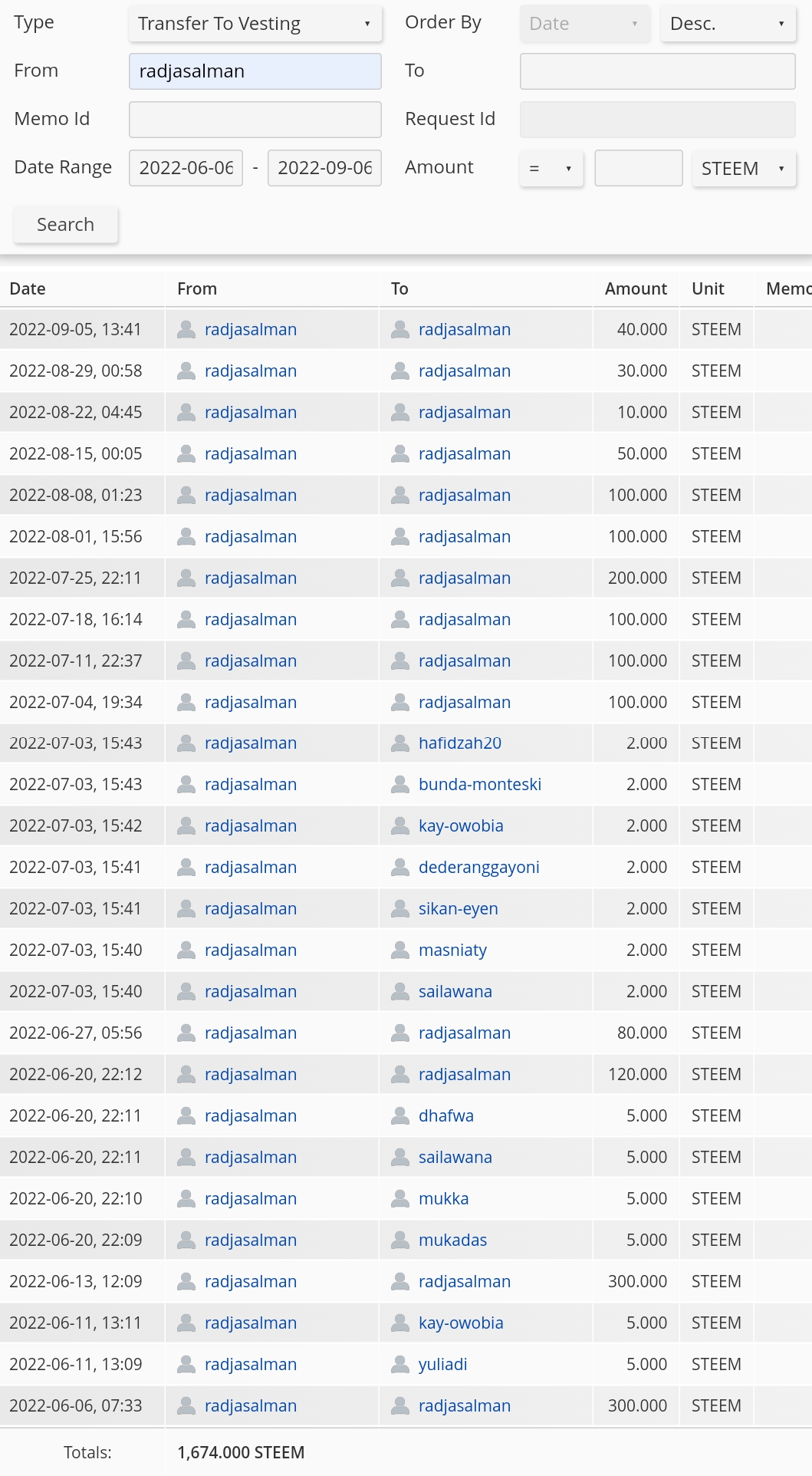
Task: Open yuliadi account link
Action: click(442, 1365)
